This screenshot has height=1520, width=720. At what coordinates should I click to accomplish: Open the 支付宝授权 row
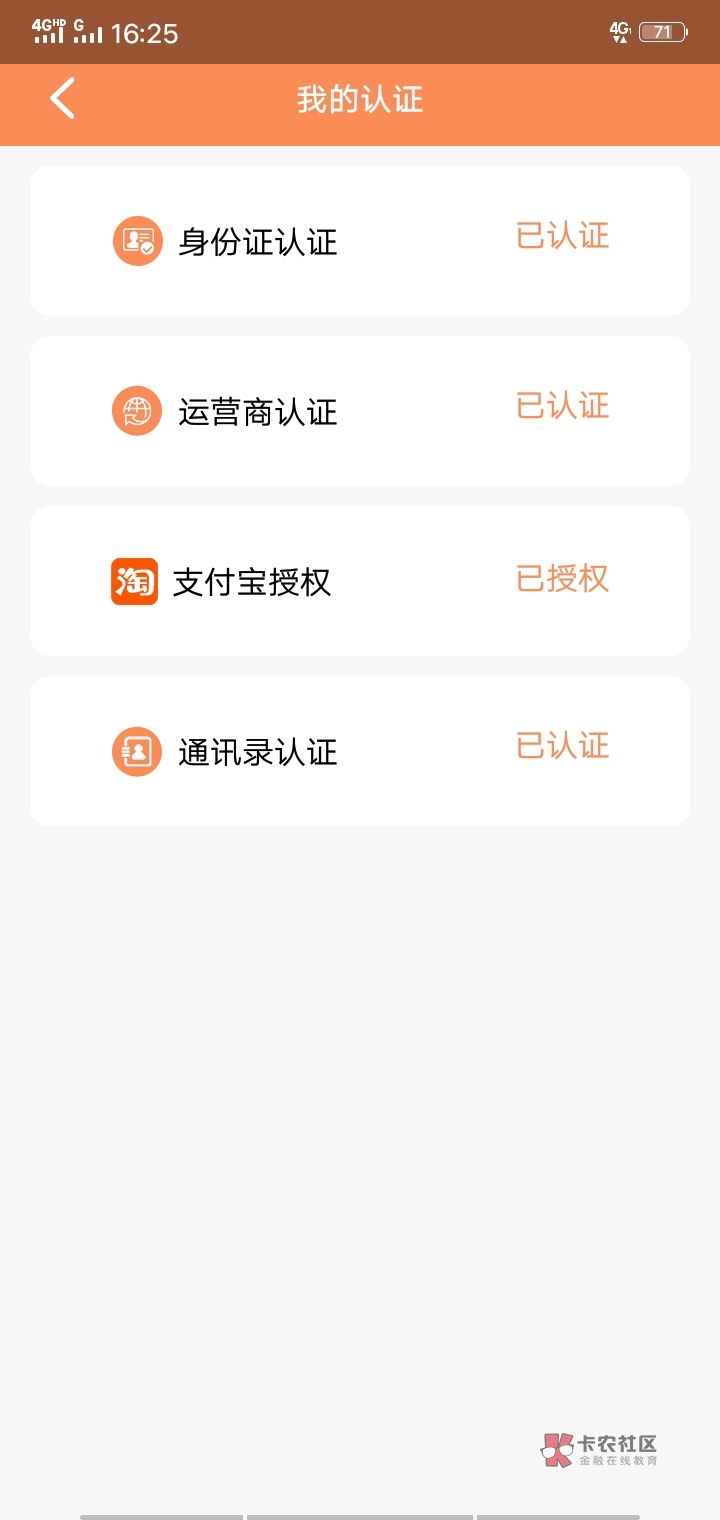click(x=360, y=581)
